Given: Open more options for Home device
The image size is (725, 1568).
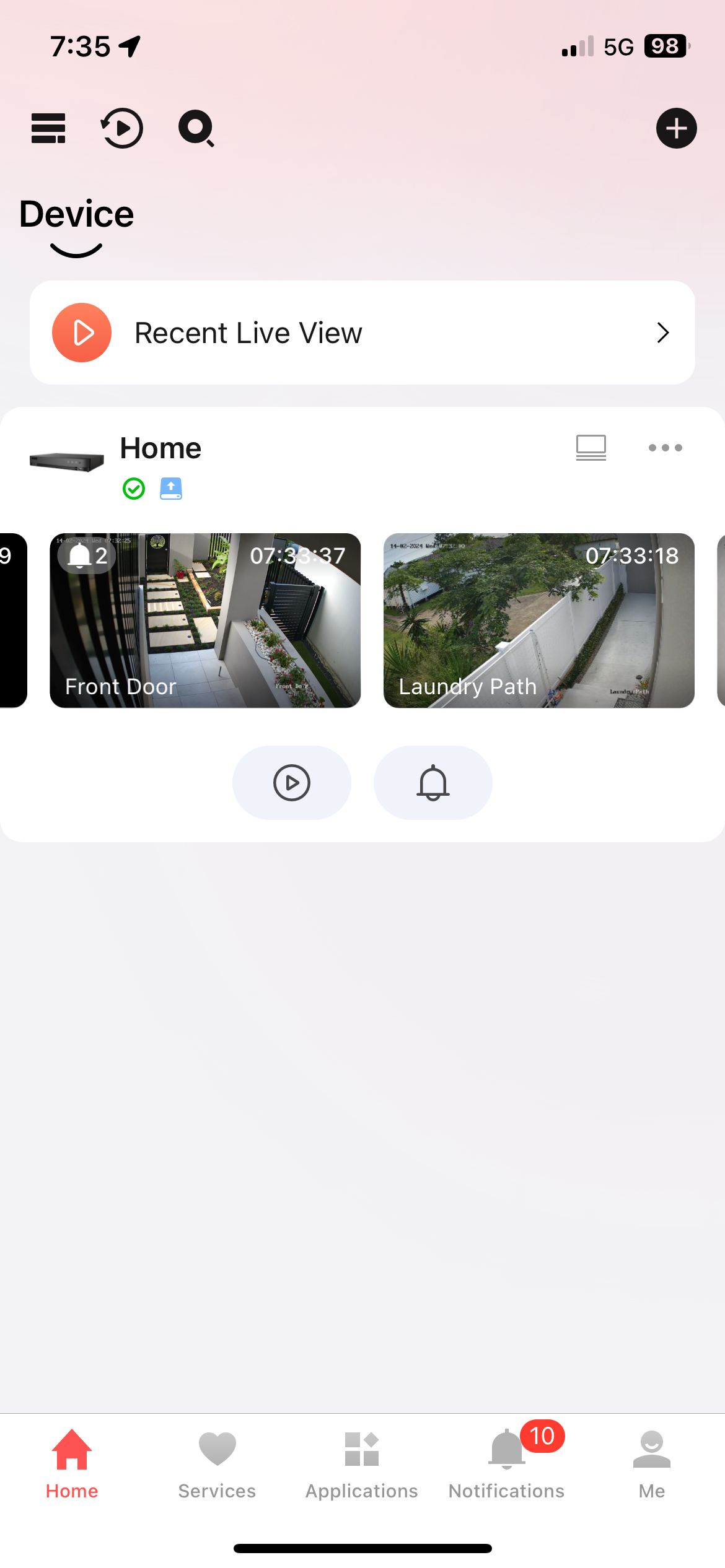Looking at the screenshot, I should [x=665, y=448].
